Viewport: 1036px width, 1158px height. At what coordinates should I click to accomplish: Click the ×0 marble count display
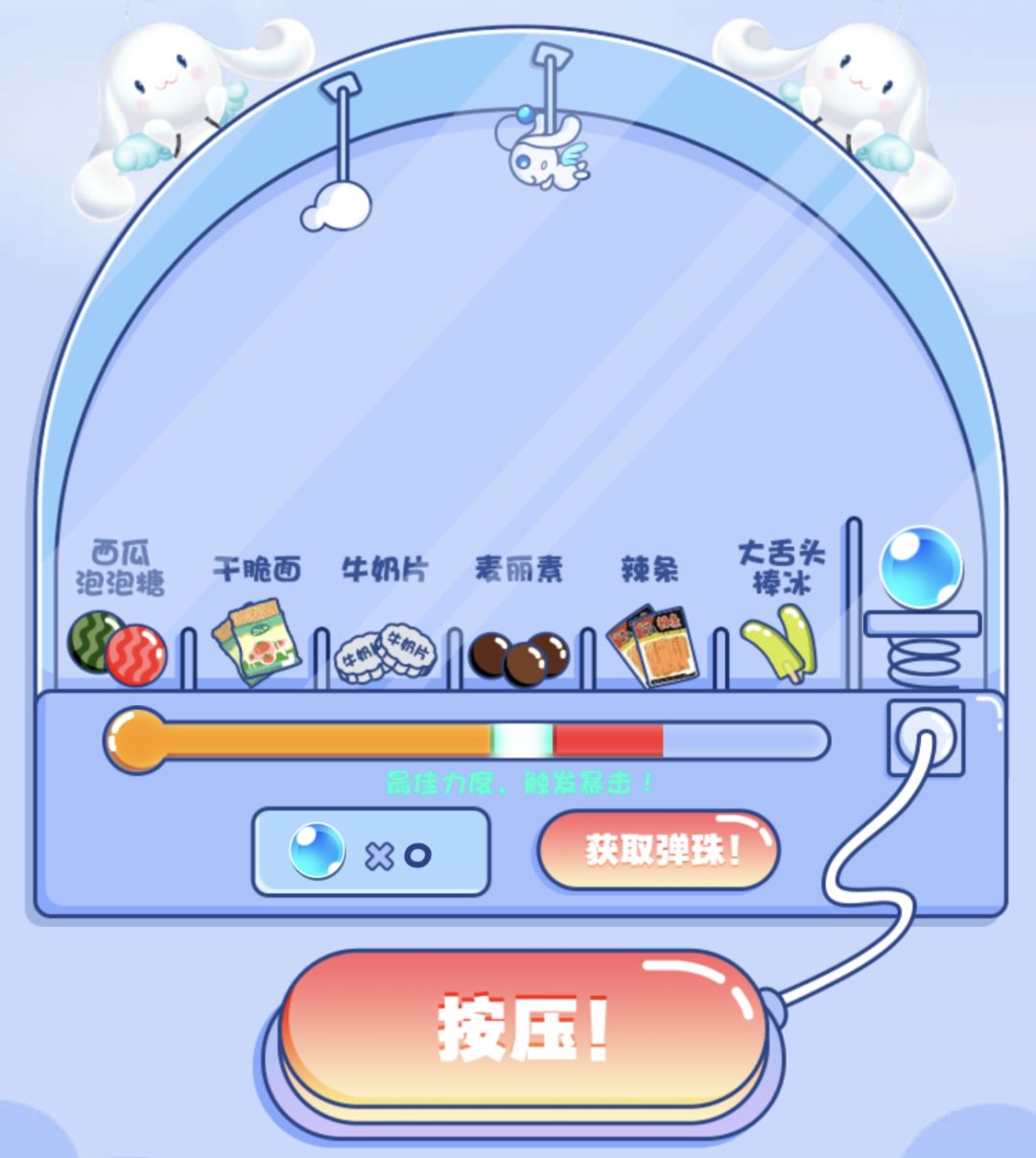tap(398, 854)
